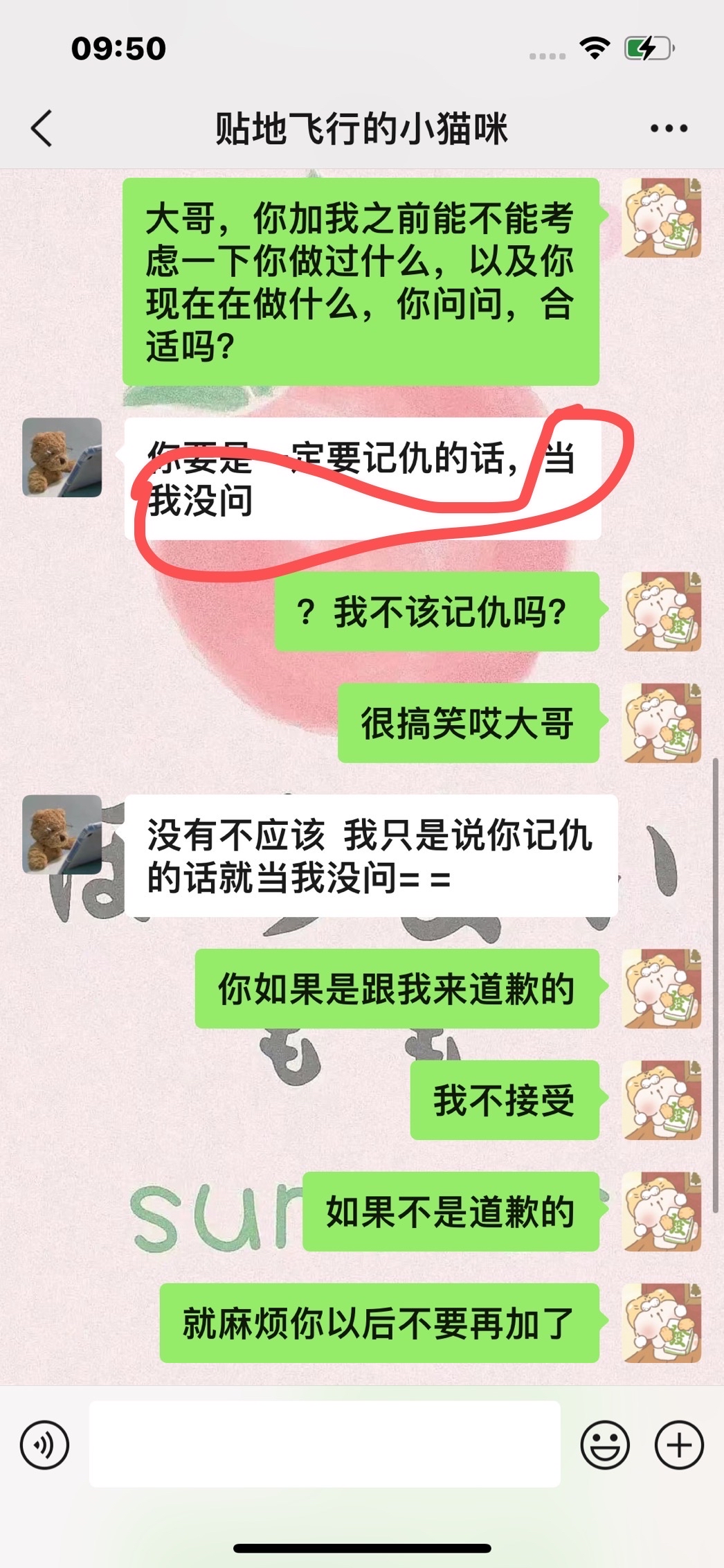Image resolution: width=724 pixels, height=1568 pixels.
Task: Open the emoji sticker panel
Action: click(x=605, y=1445)
